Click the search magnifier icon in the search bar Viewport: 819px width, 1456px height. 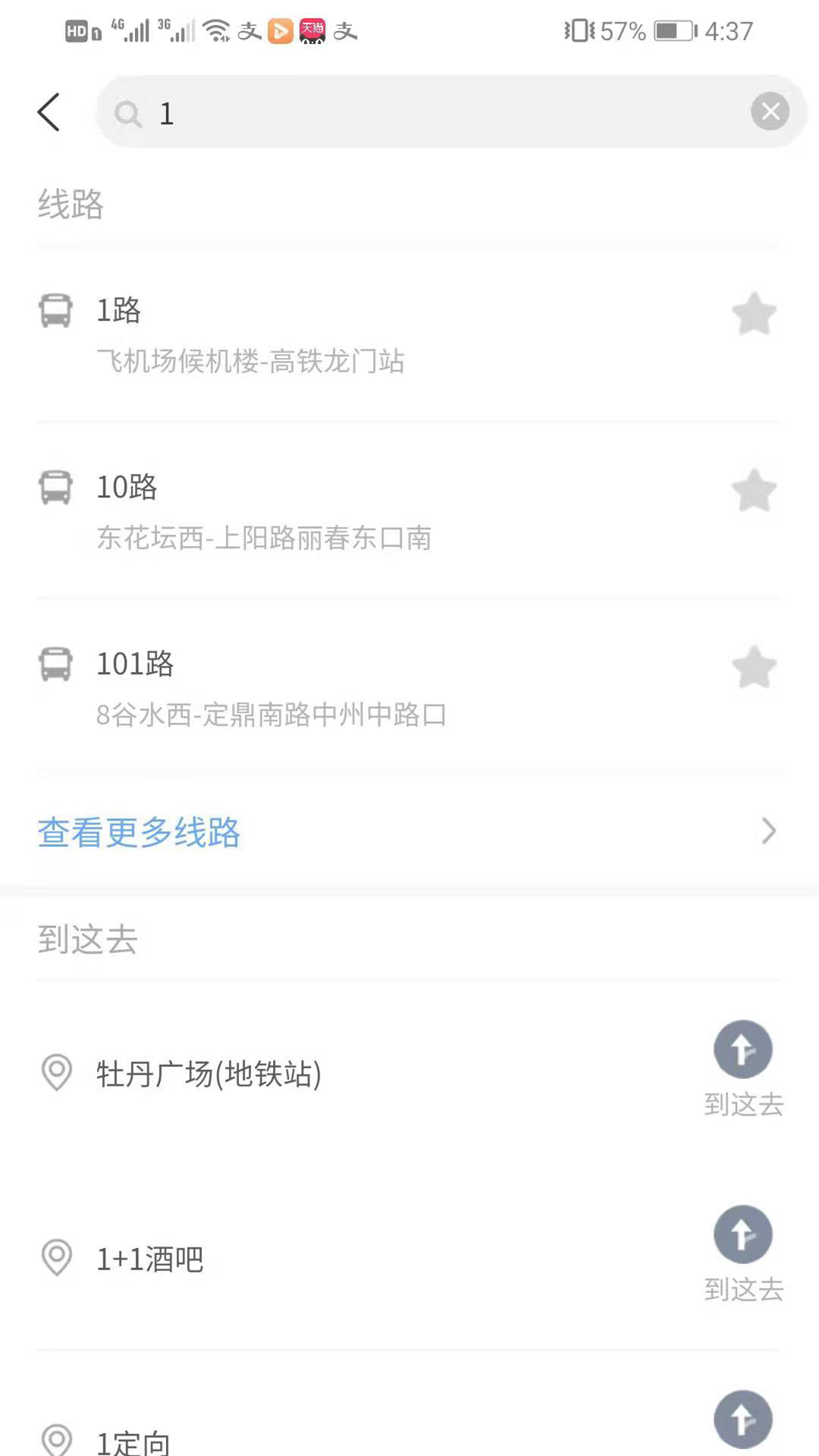127,114
